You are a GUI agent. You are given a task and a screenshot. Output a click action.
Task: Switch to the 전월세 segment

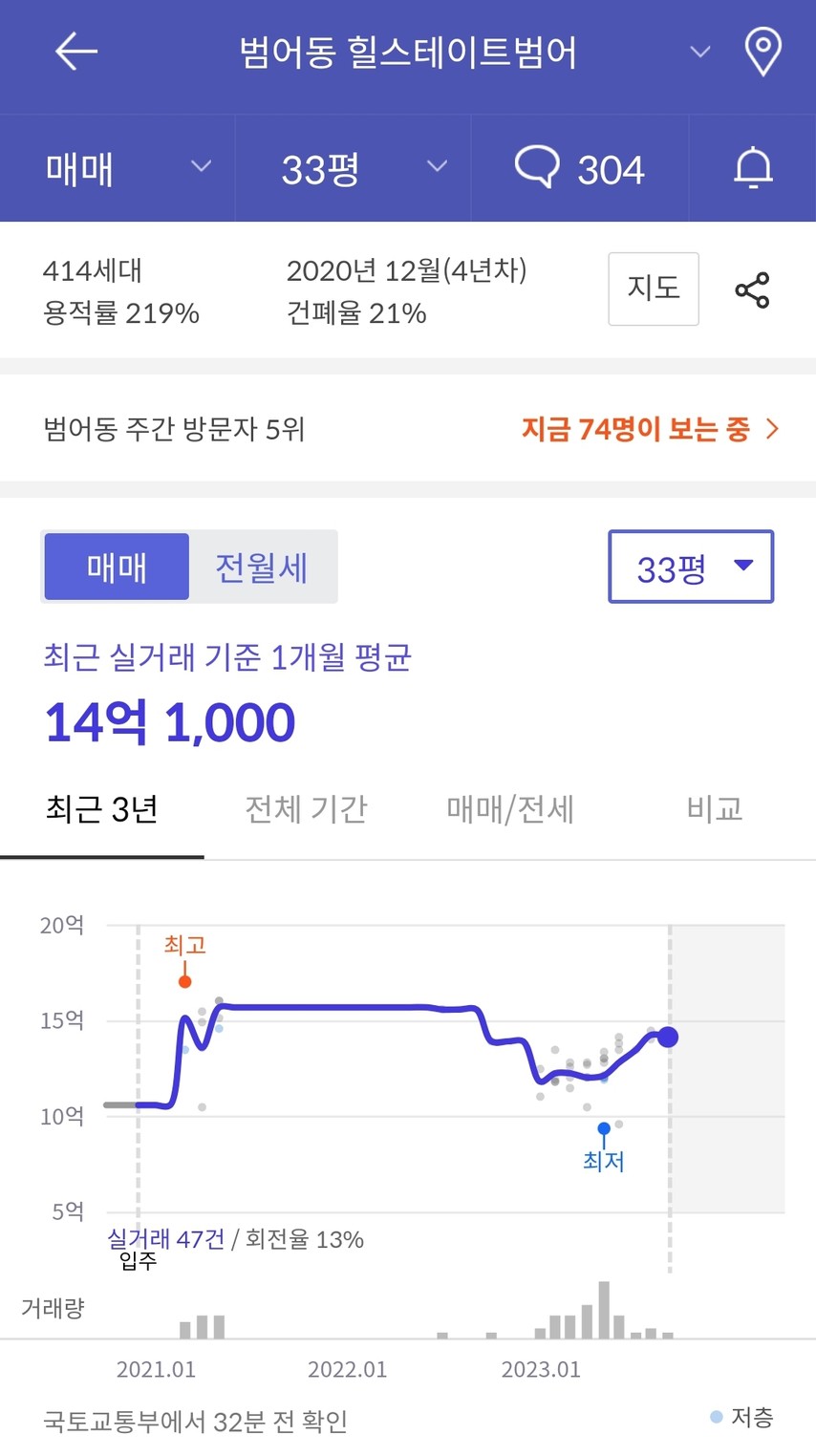pos(262,567)
